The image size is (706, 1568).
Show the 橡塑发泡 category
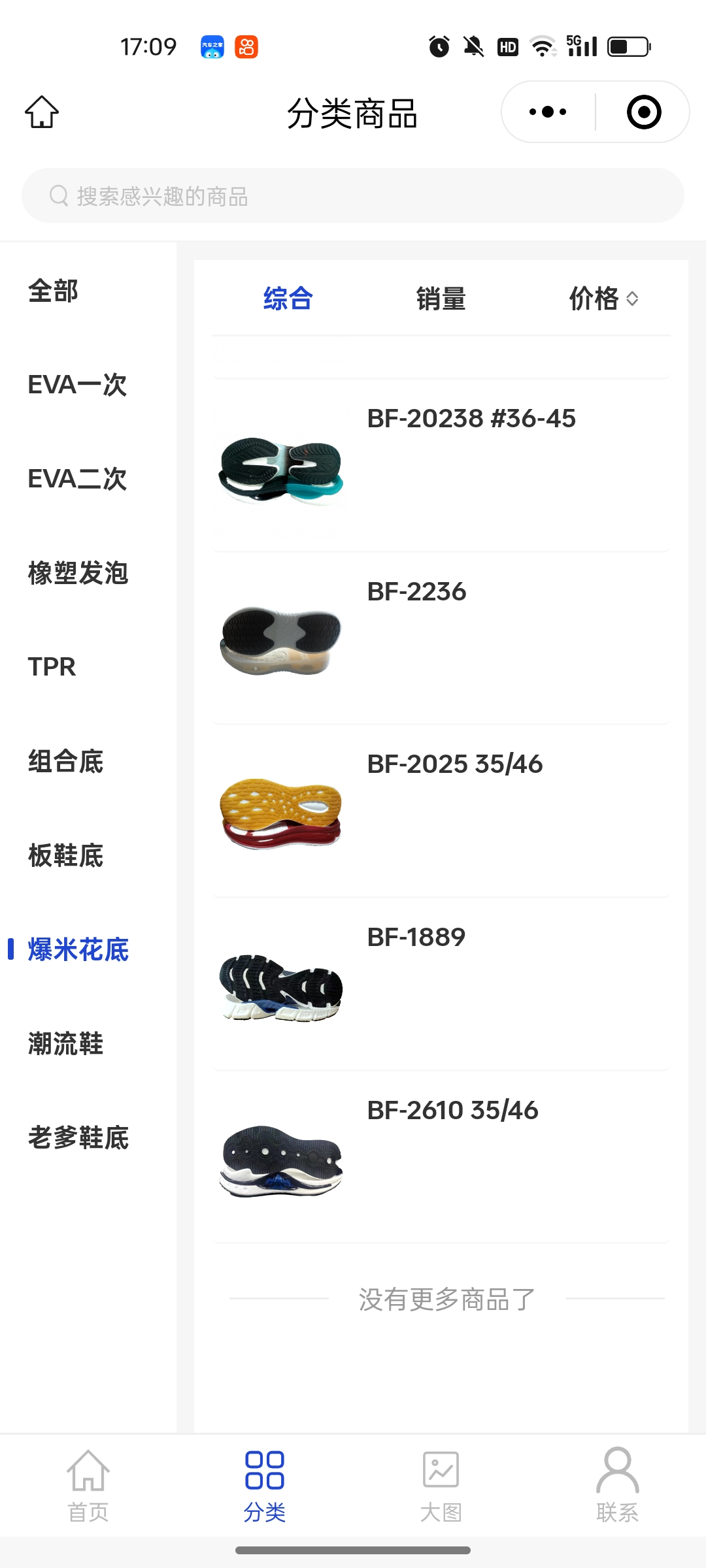coord(78,574)
